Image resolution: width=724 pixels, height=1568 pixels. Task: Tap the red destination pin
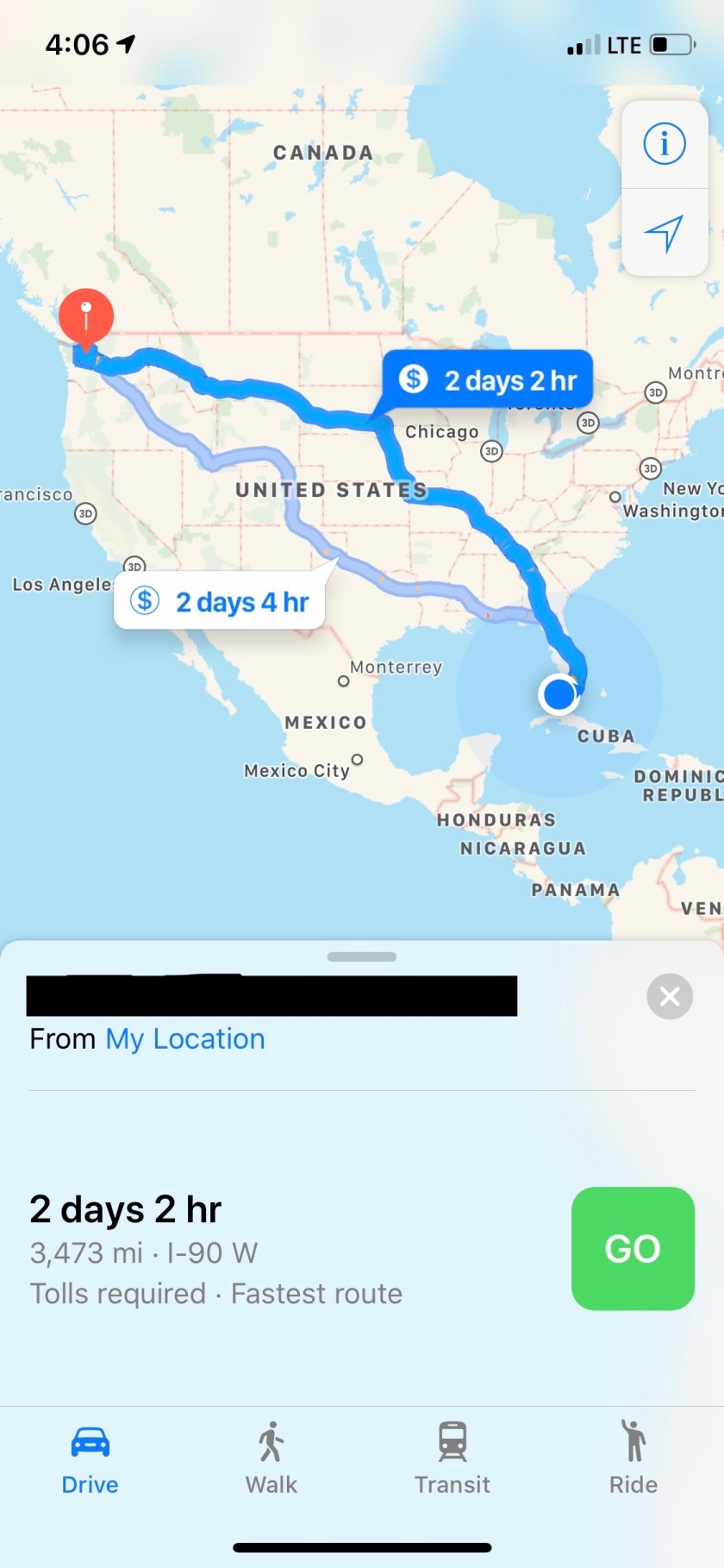click(x=85, y=317)
